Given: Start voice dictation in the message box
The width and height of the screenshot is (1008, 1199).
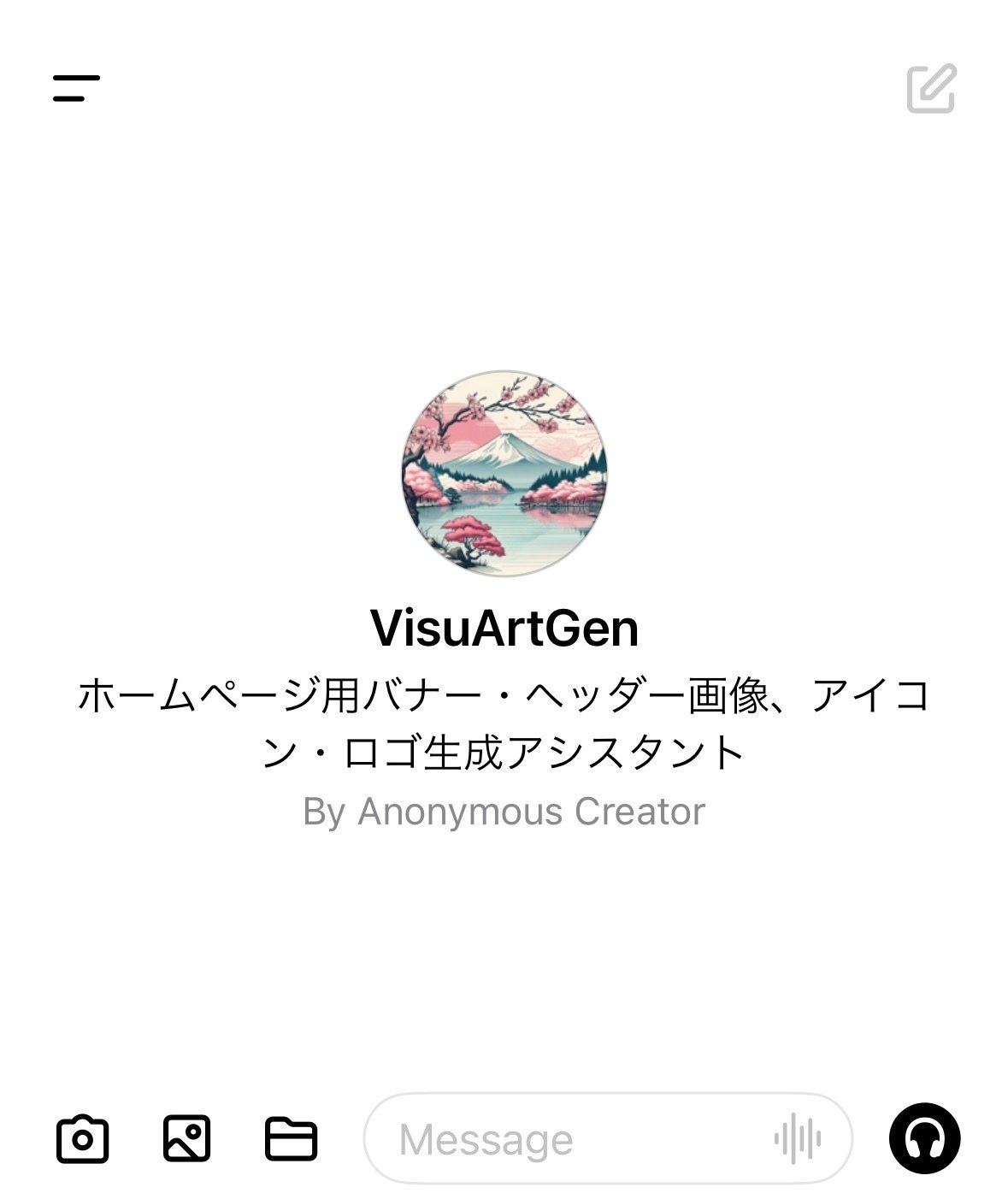Looking at the screenshot, I should click(797, 1139).
